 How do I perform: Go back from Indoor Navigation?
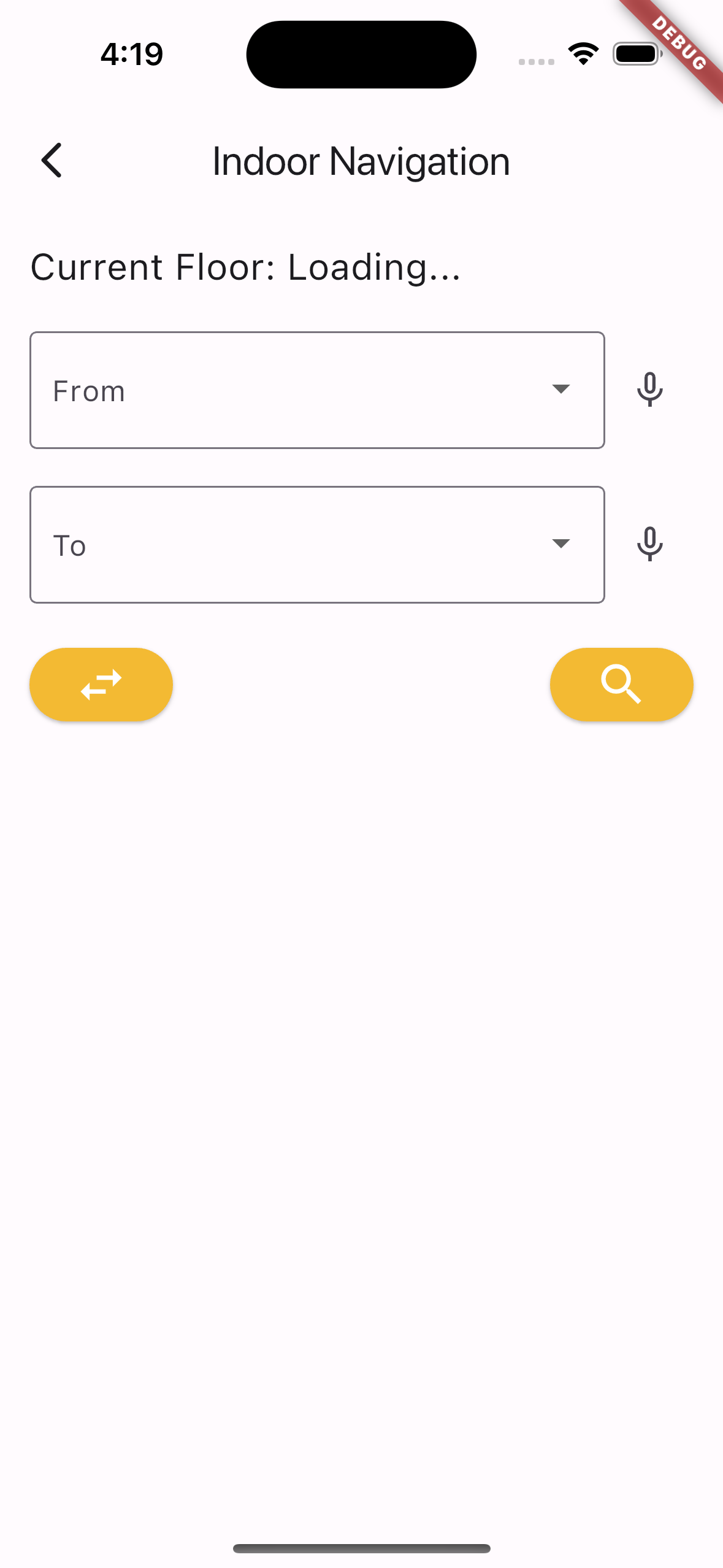click(52, 161)
